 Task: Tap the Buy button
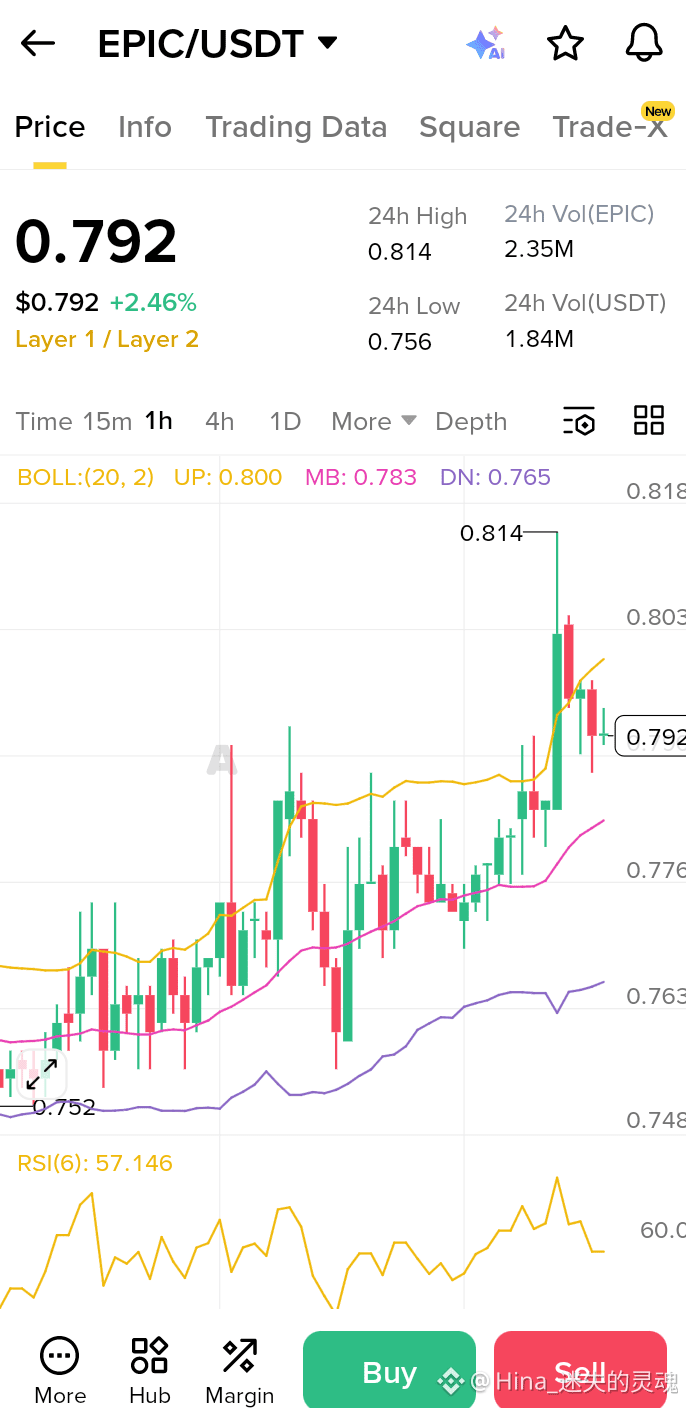click(389, 1373)
